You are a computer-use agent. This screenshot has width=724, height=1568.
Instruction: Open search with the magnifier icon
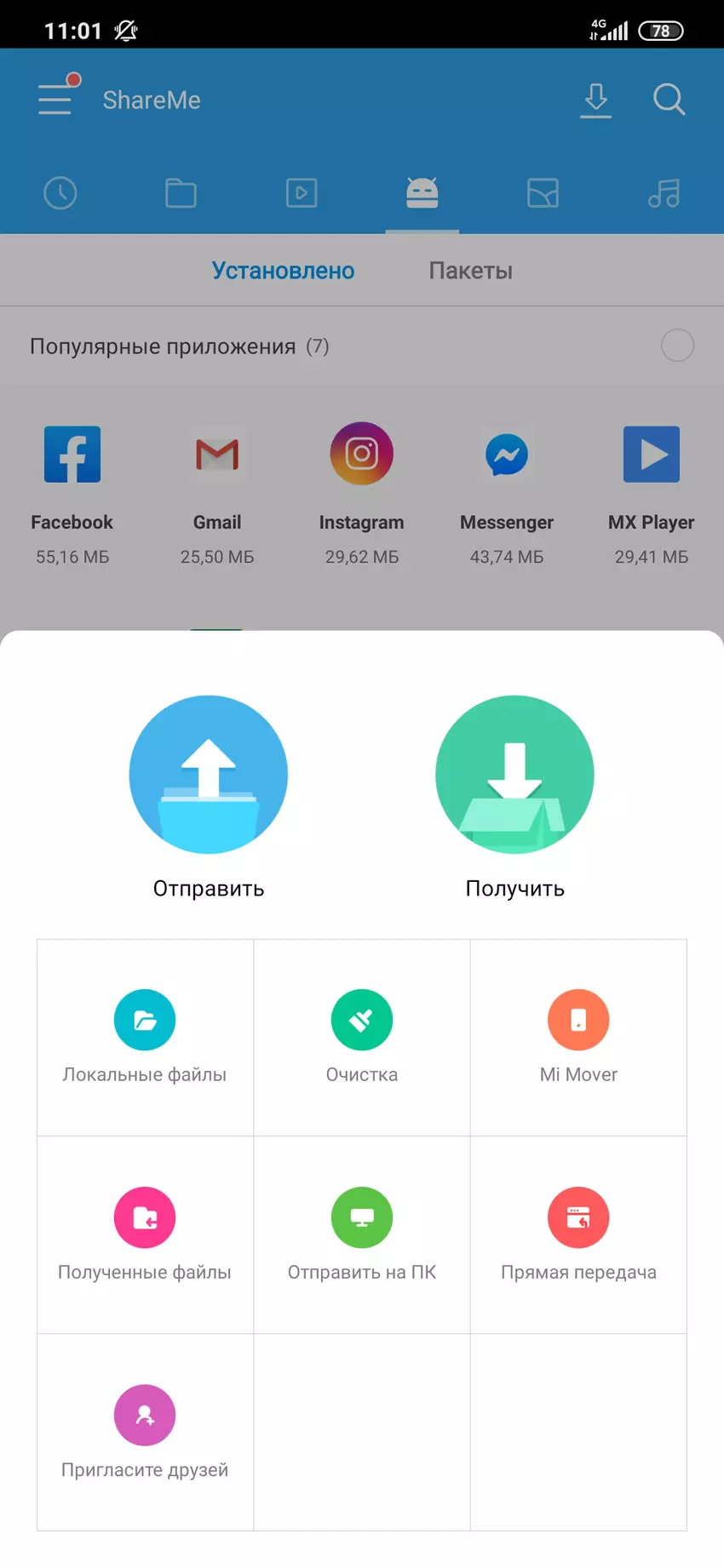point(669,100)
